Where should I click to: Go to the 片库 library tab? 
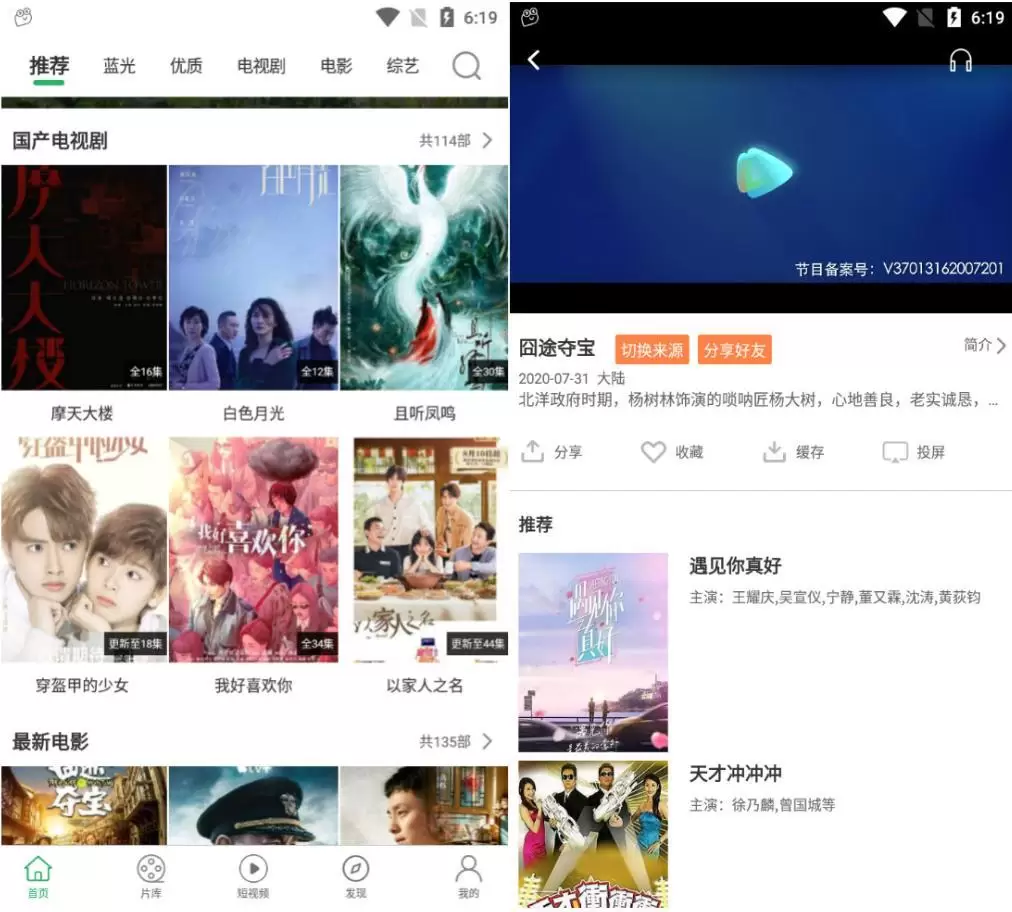click(x=151, y=876)
